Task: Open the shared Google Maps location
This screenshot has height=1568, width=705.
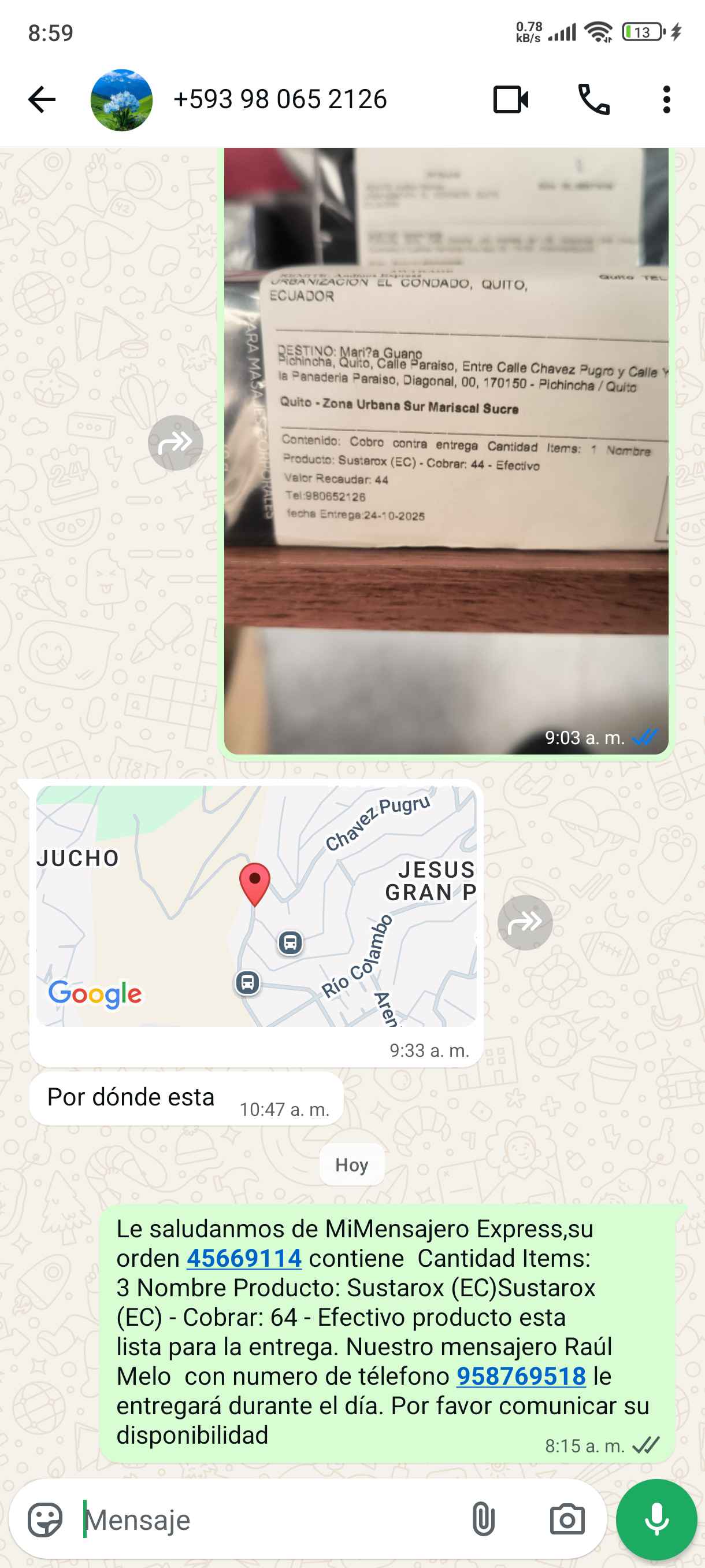Action: coord(256,906)
